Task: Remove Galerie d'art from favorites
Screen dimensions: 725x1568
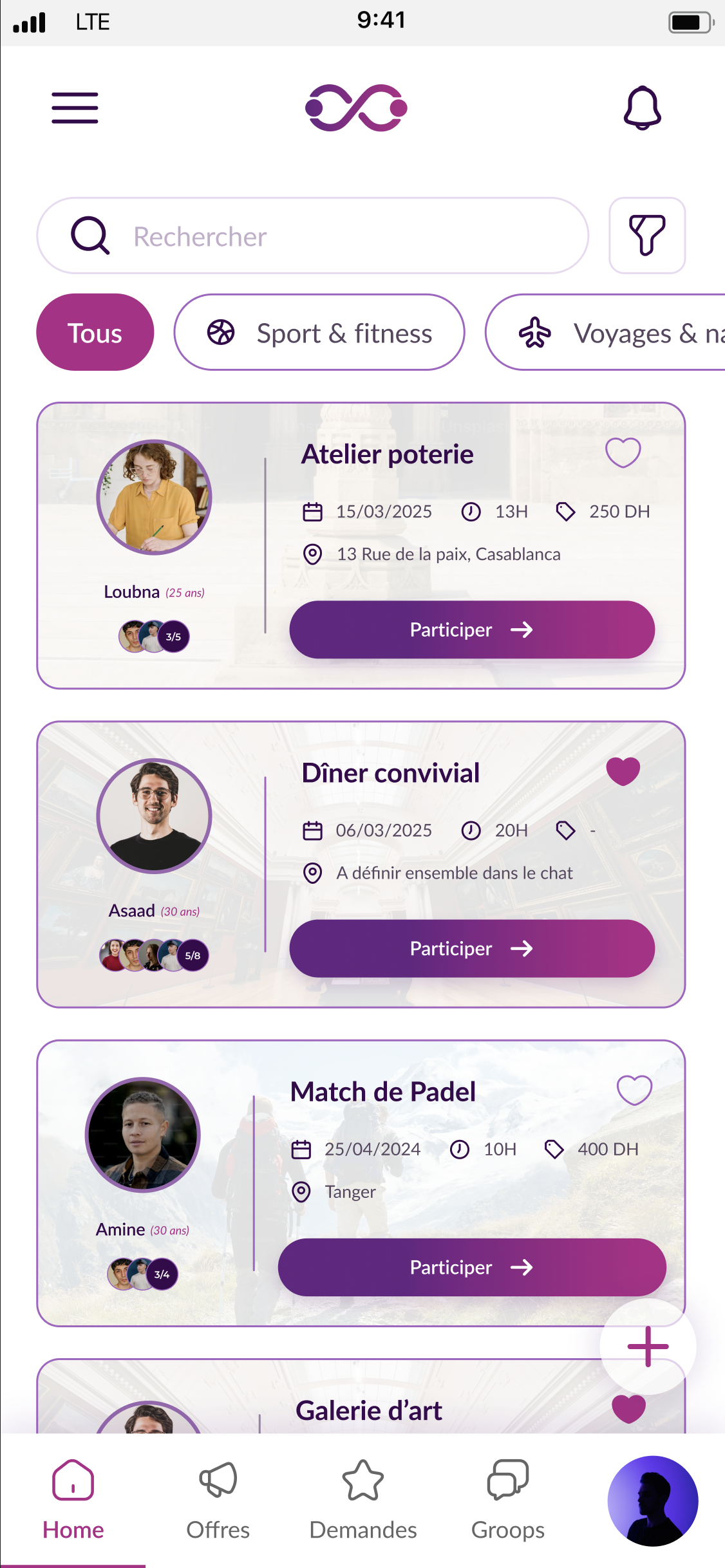Action: coord(628,1409)
